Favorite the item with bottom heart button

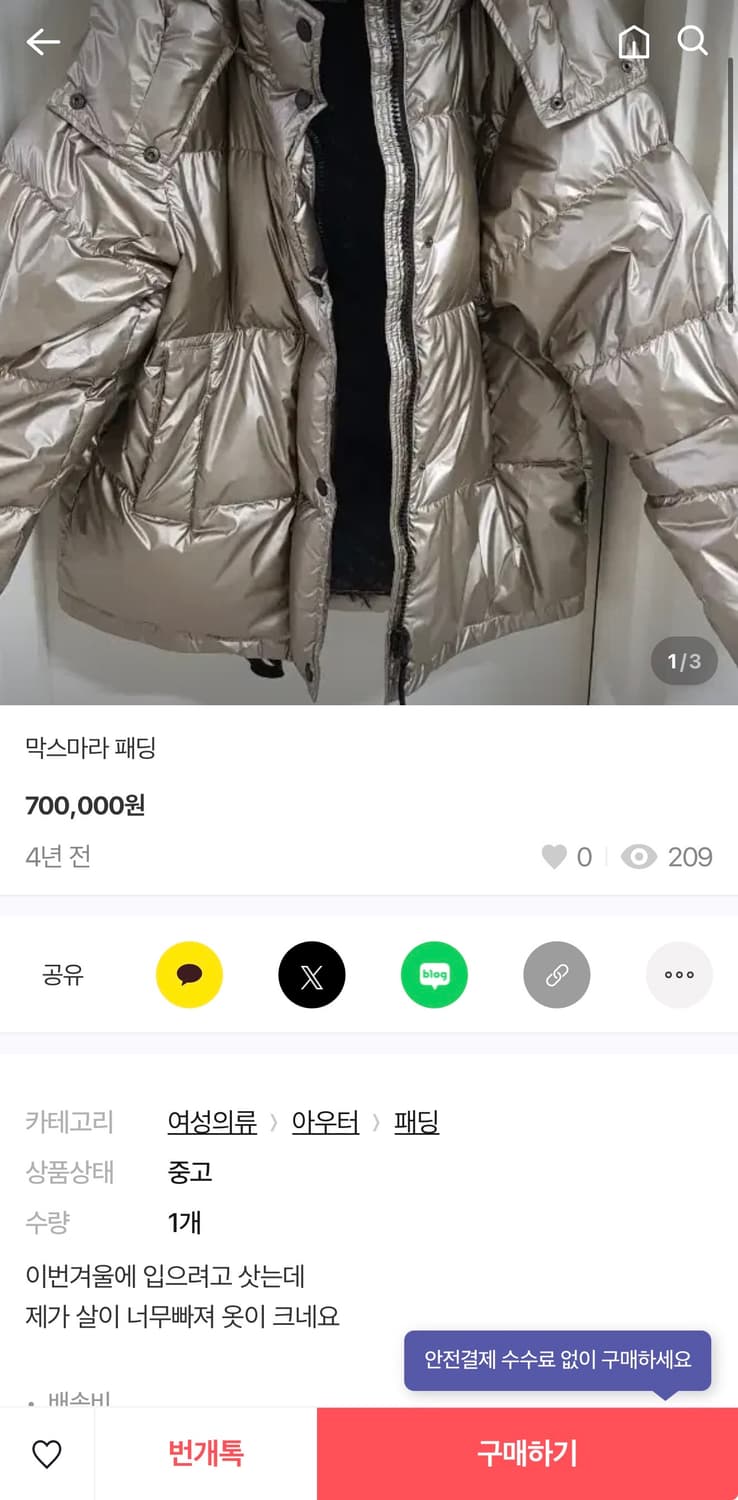pyautogui.click(x=48, y=1453)
